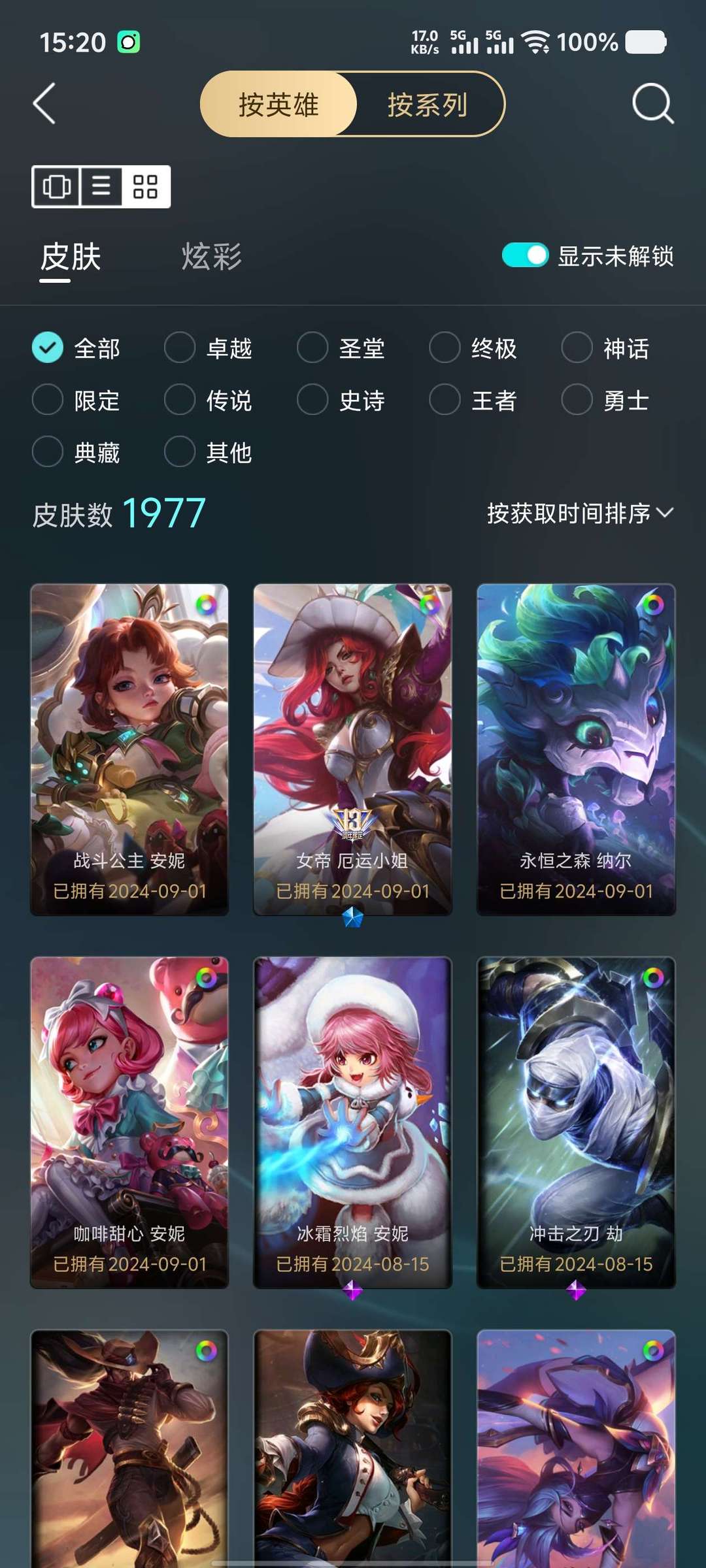
Task: View the 冲击之刃 劫 skin card
Action: (576, 1122)
